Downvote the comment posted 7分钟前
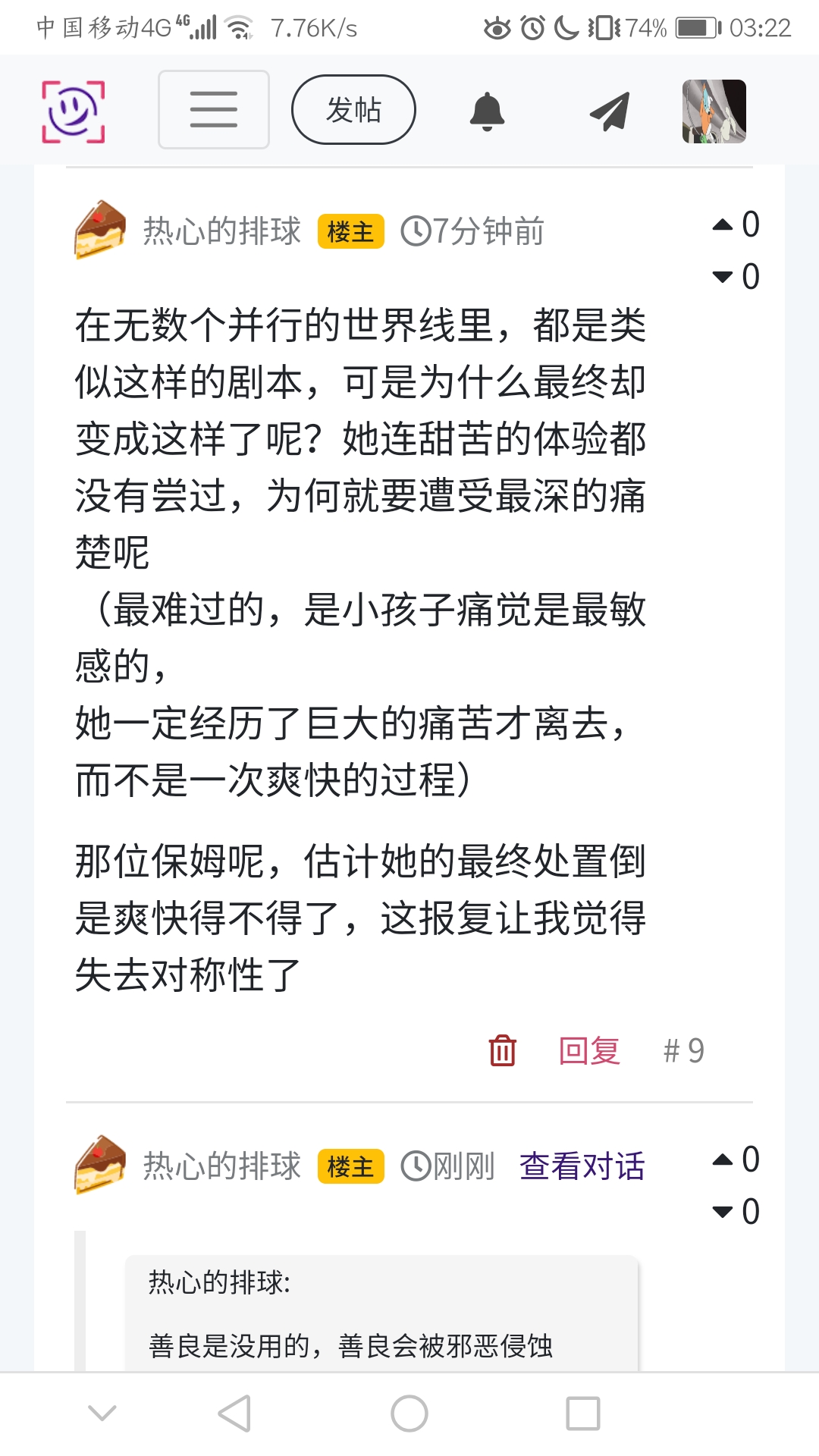The width and height of the screenshot is (819, 1456). click(x=723, y=277)
